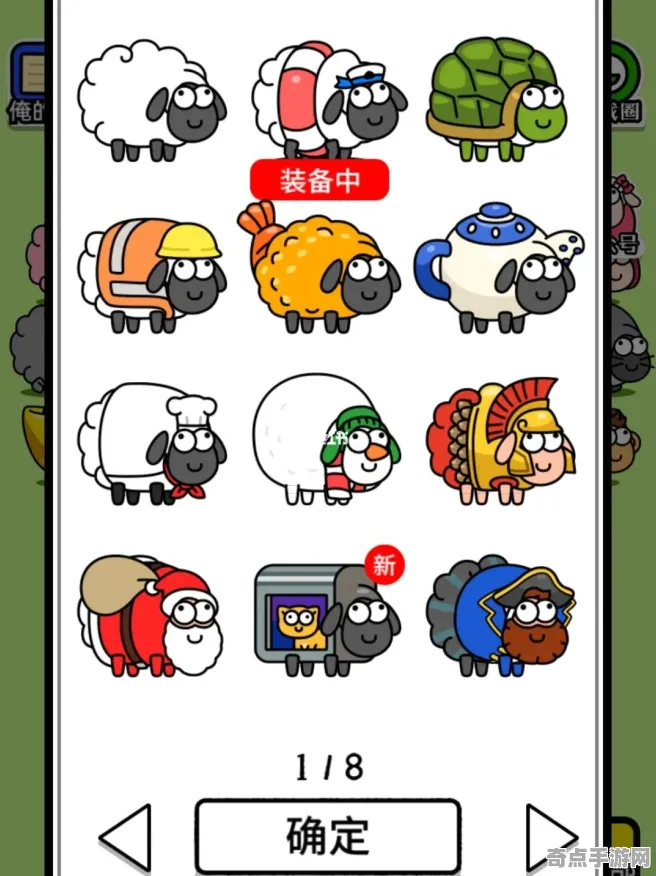Image resolution: width=656 pixels, height=876 pixels.
Task: Choose the sailor sheep with lifebuoy
Action: (x=328, y=102)
